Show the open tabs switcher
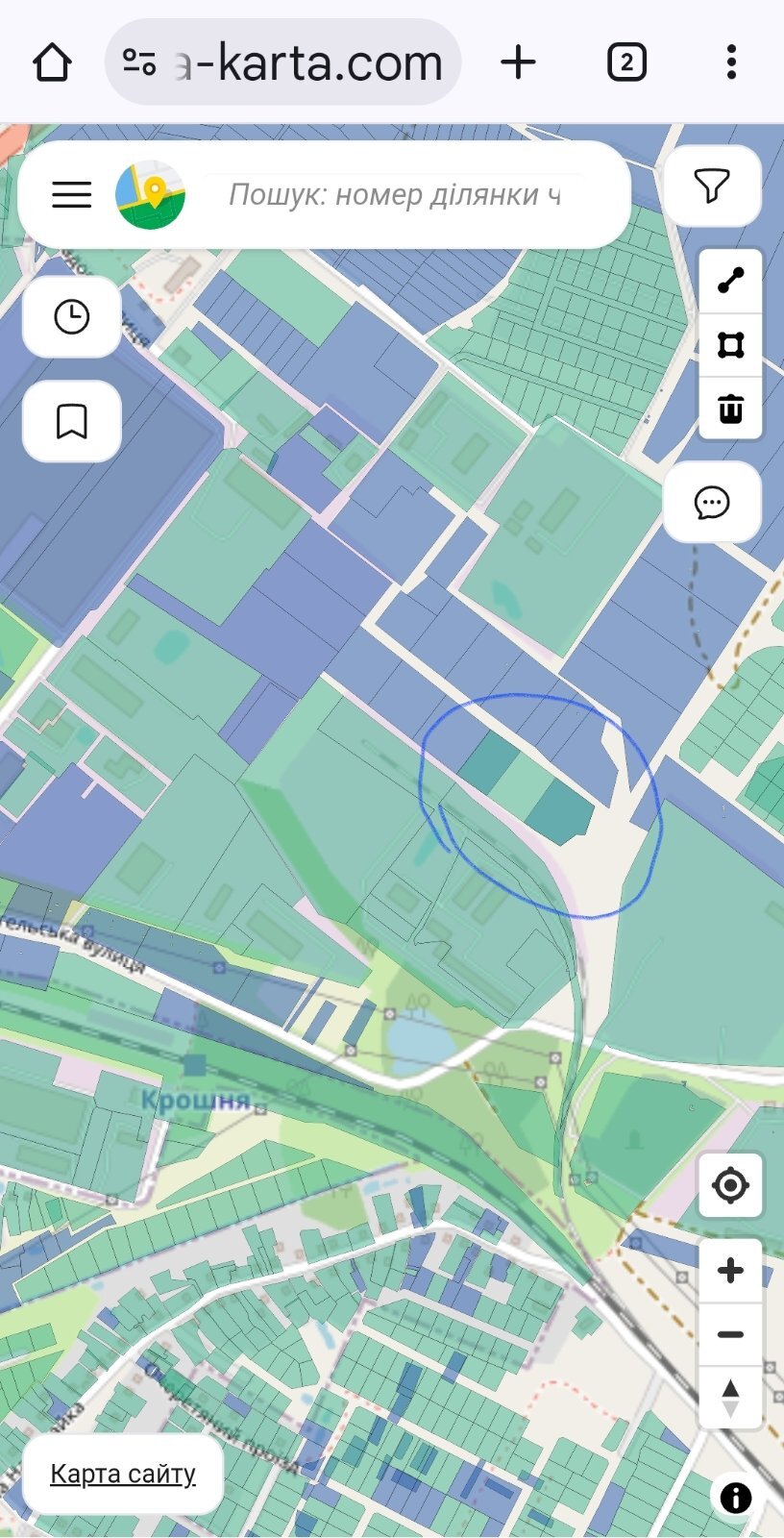The image size is (784, 1538). (x=626, y=63)
